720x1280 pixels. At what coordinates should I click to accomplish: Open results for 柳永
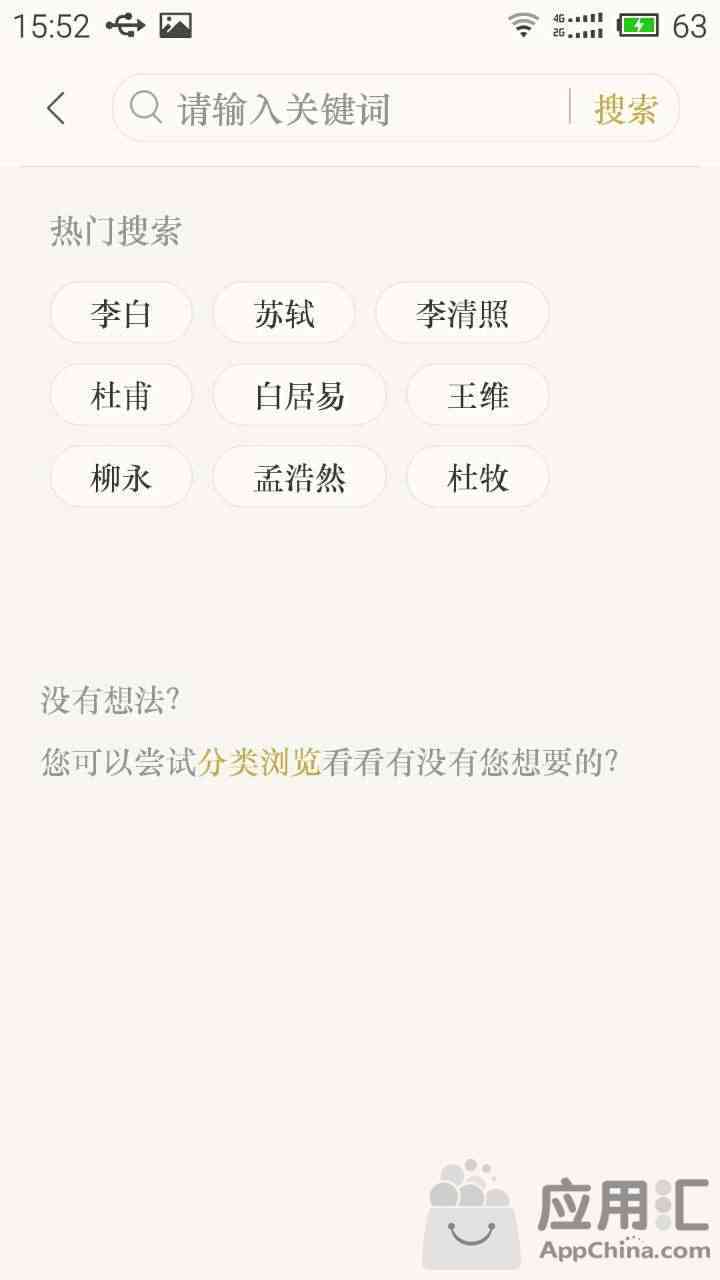coord(121,477)
